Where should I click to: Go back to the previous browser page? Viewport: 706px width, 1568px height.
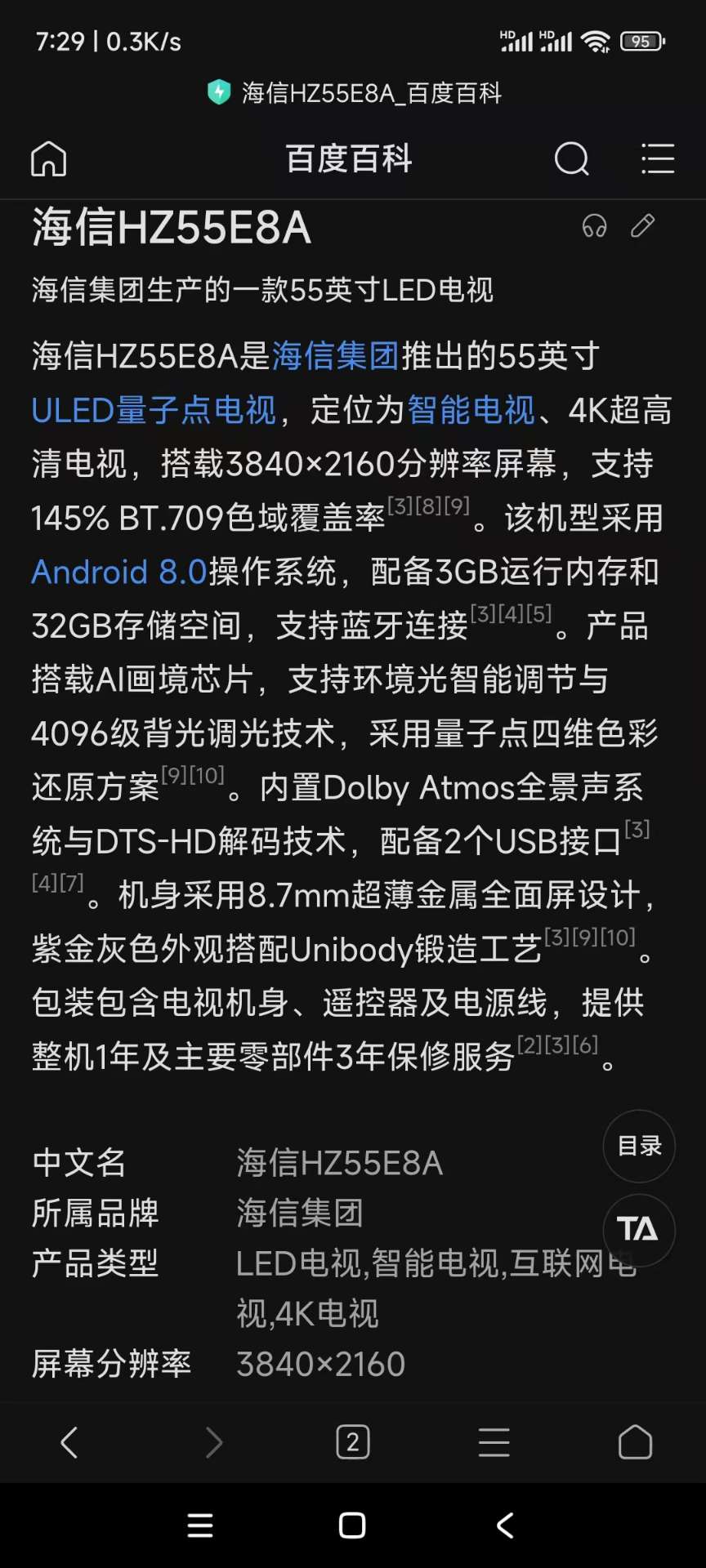tap(70, 1442)
